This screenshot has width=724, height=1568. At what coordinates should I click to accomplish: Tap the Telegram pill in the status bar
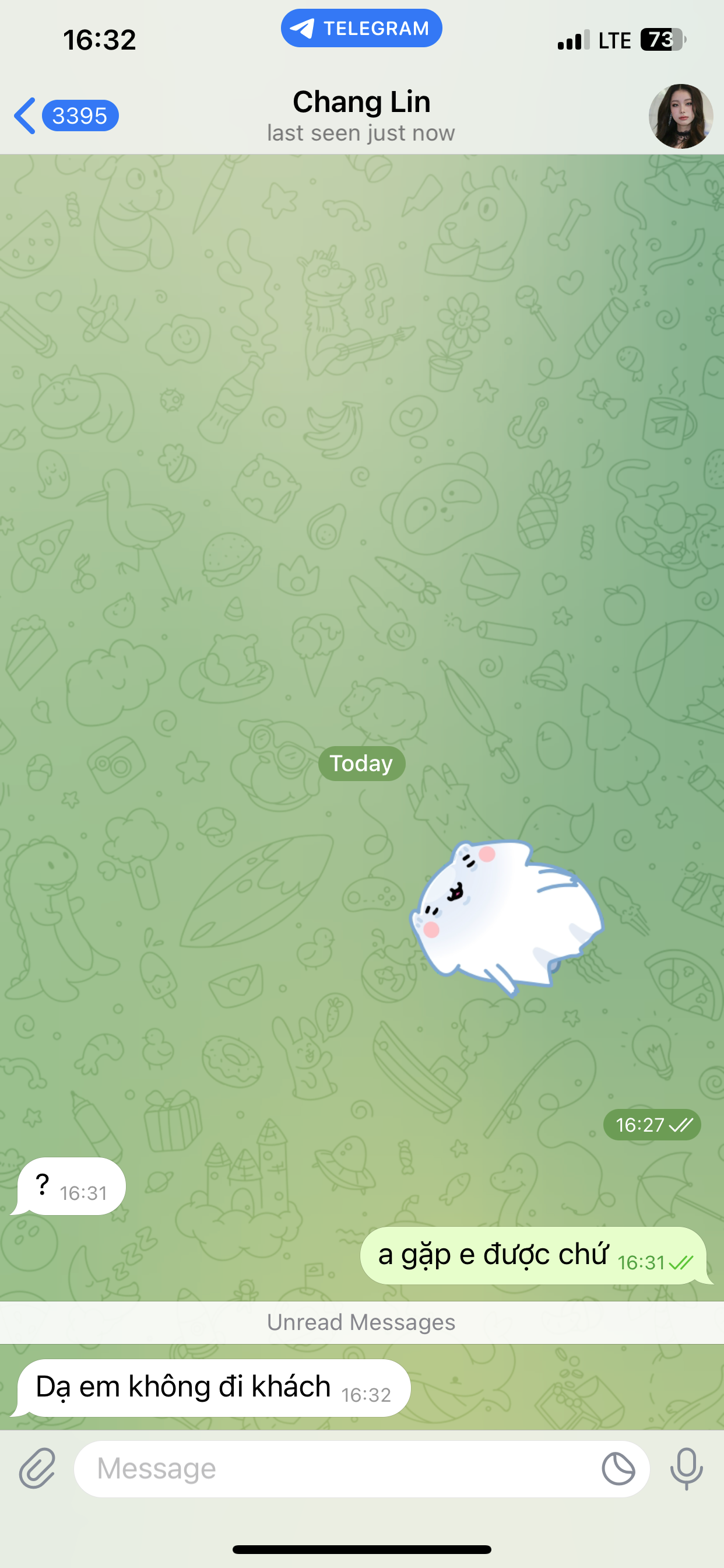(361, 28)
